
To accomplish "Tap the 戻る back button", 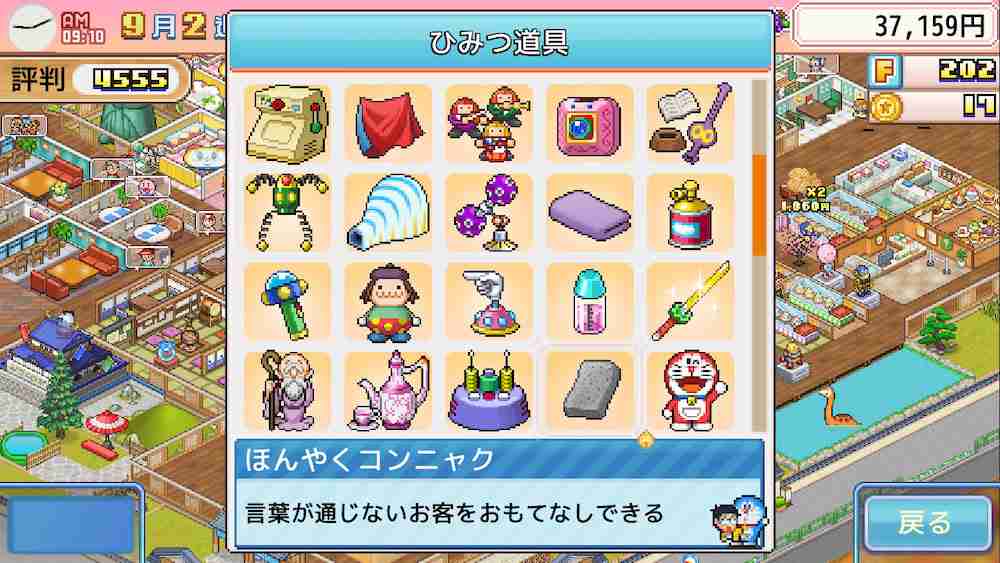I will 924,522.
